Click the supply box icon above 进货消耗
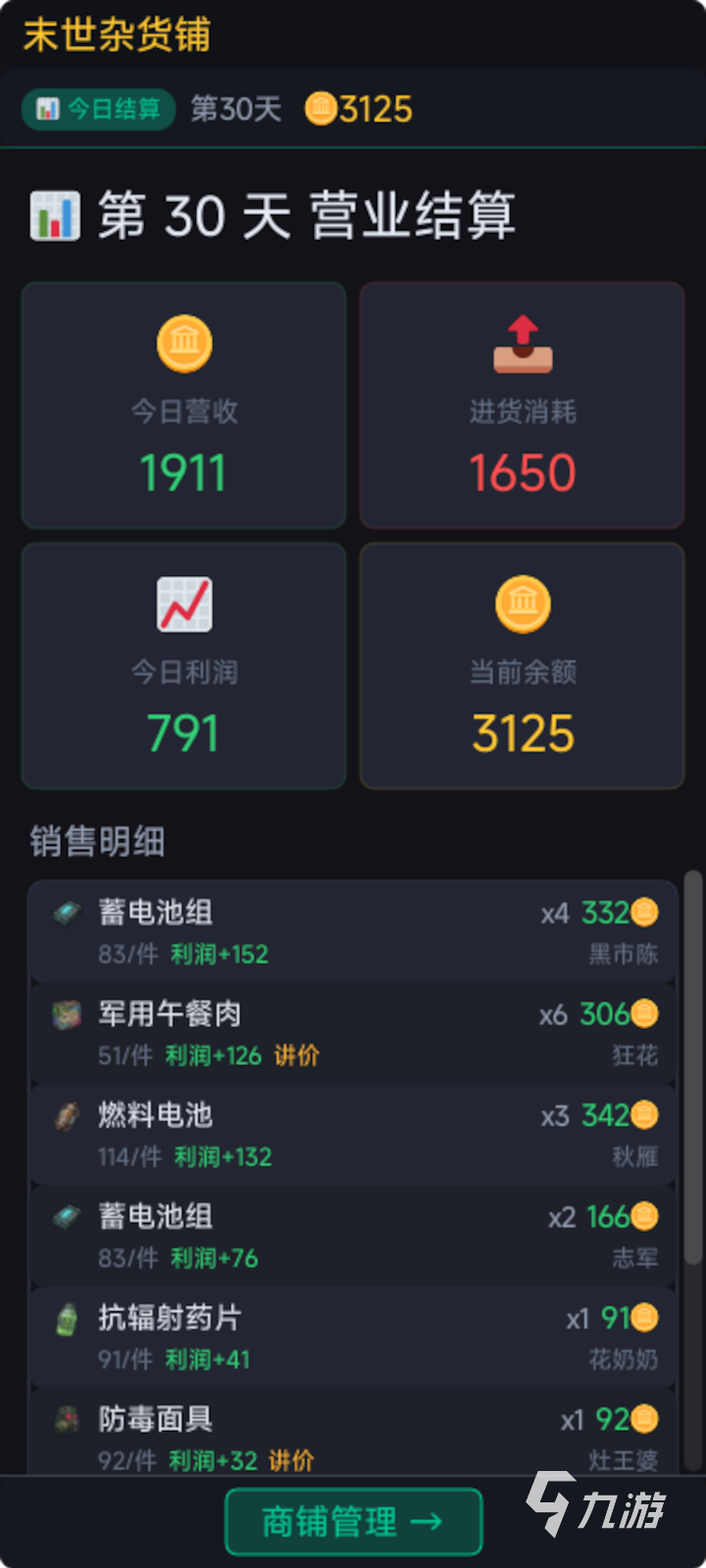The image size is (706, 1568). click(522, 343)
